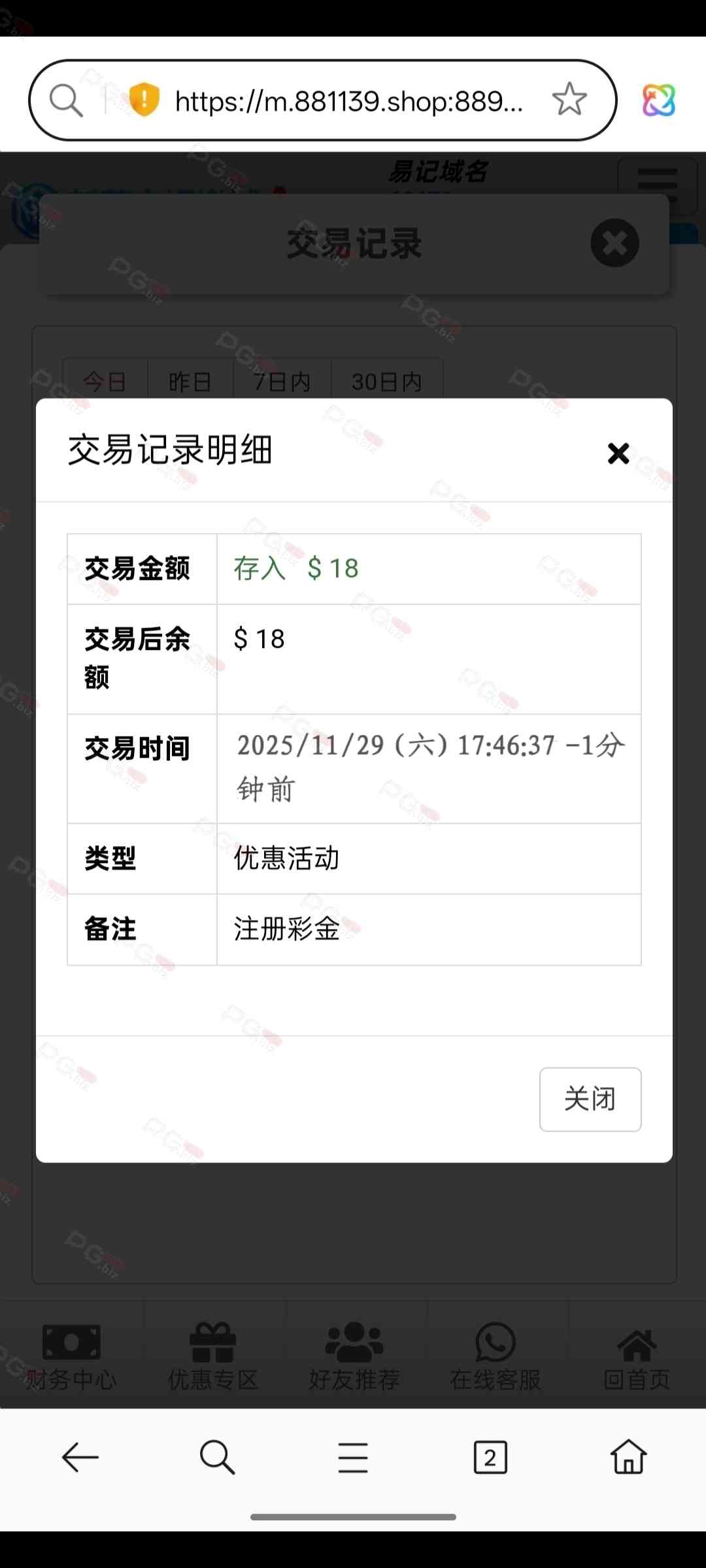Image resolution: width=706 pixels, height=1568 pixels.
Task: Open the browser menu
Action: click(x=353, y=1457)
